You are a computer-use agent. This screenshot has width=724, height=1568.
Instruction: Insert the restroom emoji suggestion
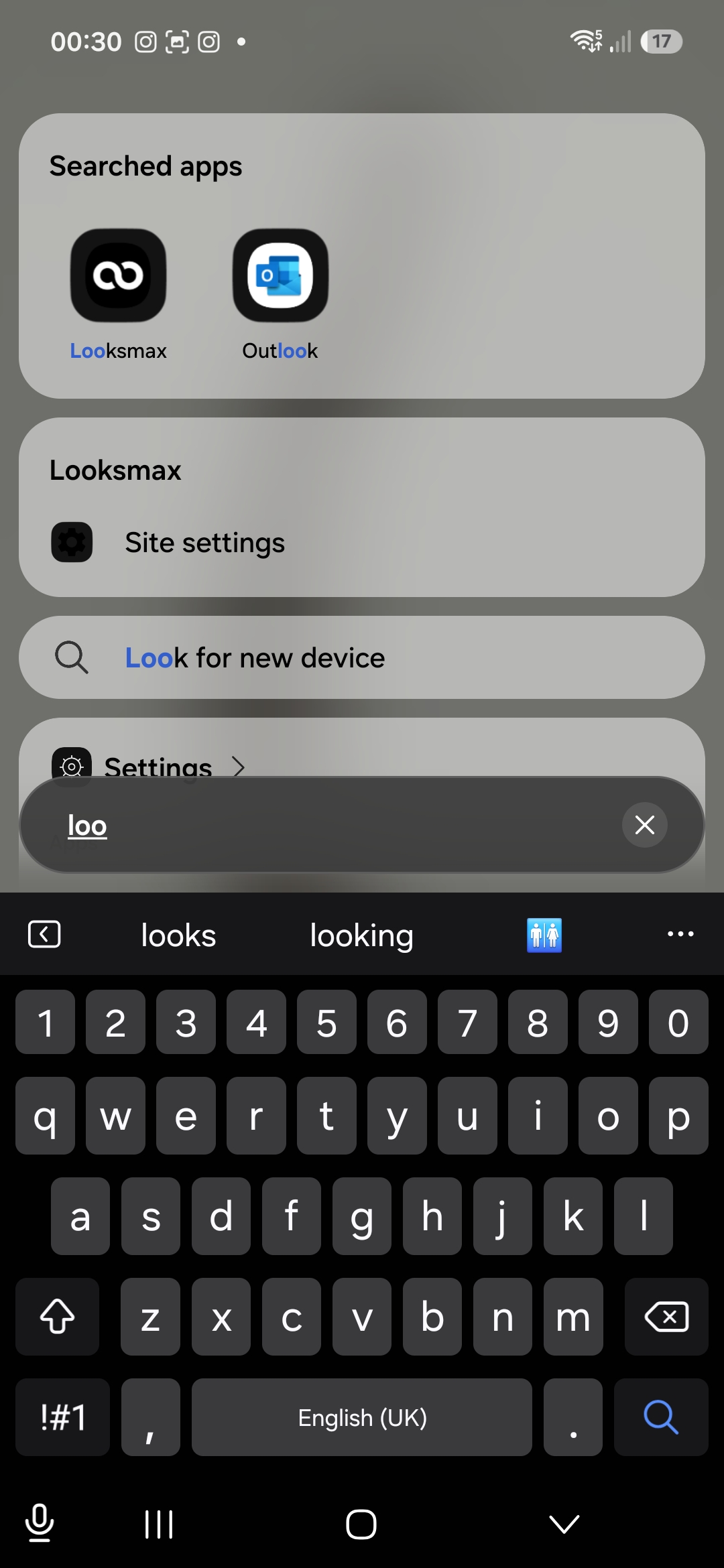(544, 935)
